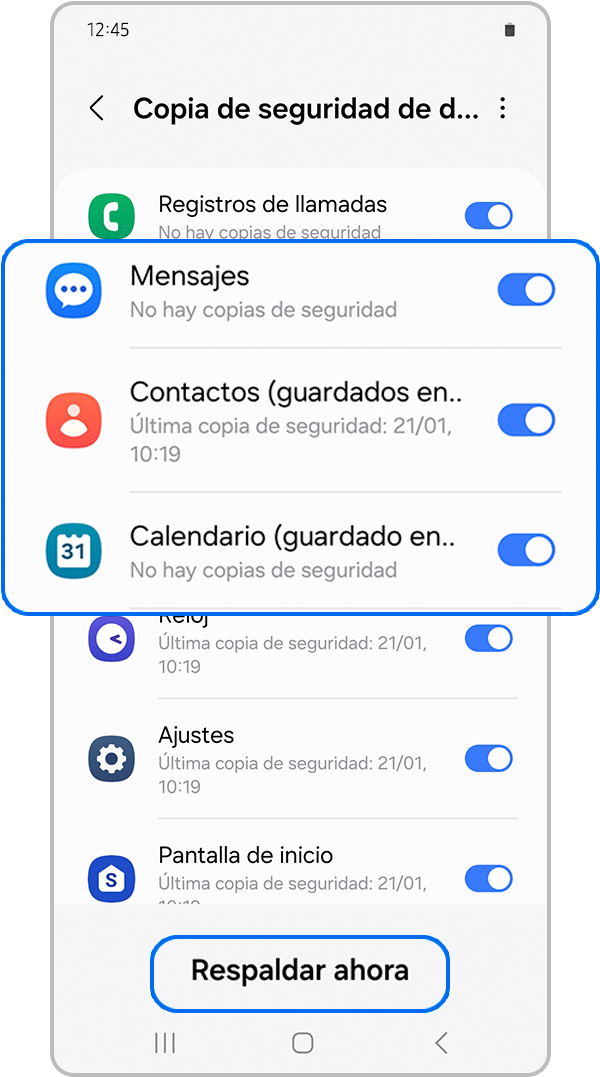Turn off Registros de llamadas backup
Image resolution: width=600 pixels, height=1077 pixels.
click(x=489, y=215)
